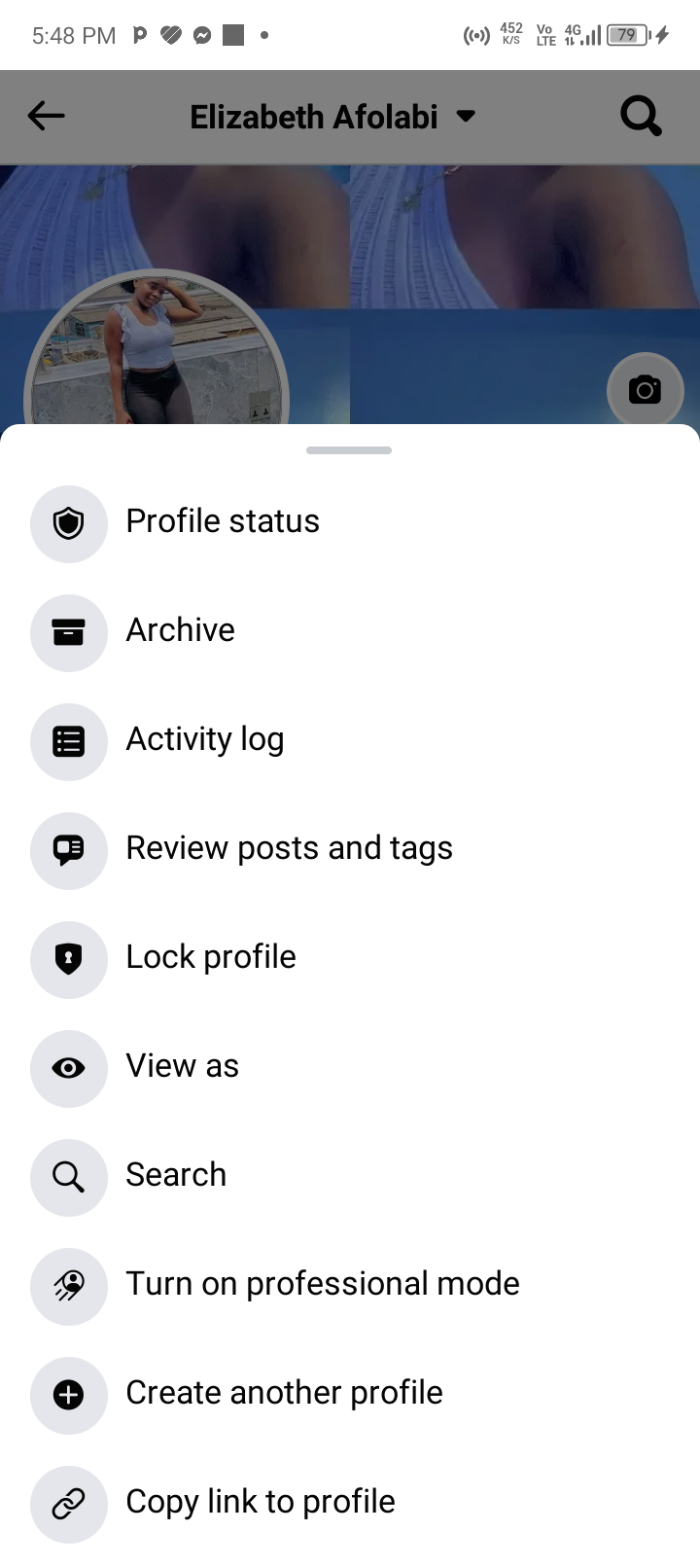700x1568 pixels.
Task: Go back using the top arrow
Action: [46, 117]
